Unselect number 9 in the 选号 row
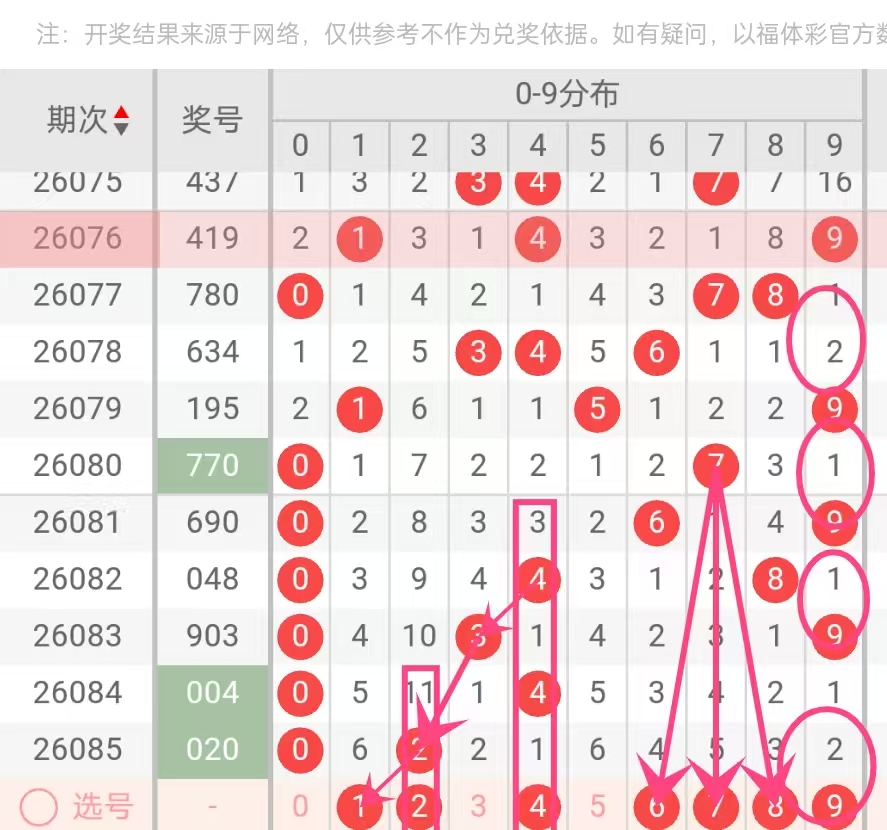Screen dimensions: 887x830 coord(835,806)
